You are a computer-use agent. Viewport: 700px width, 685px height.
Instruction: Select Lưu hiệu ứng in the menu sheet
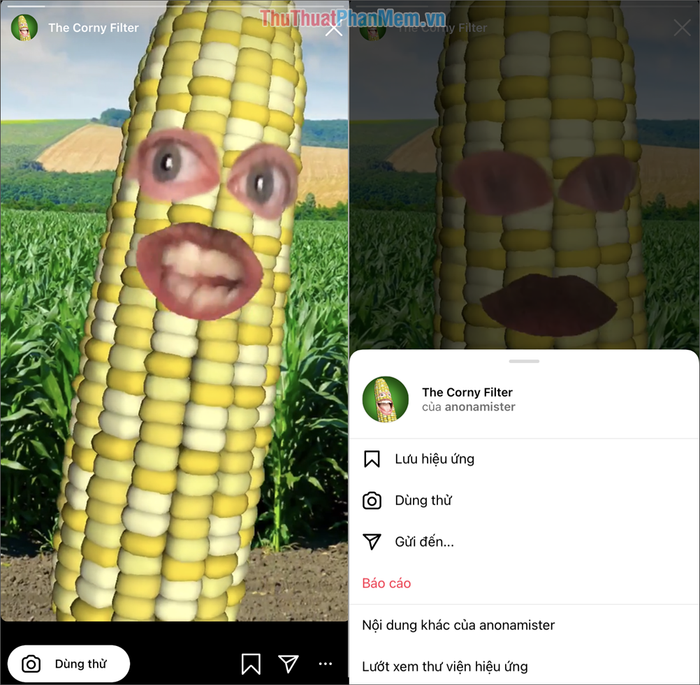tap(434, 459)
